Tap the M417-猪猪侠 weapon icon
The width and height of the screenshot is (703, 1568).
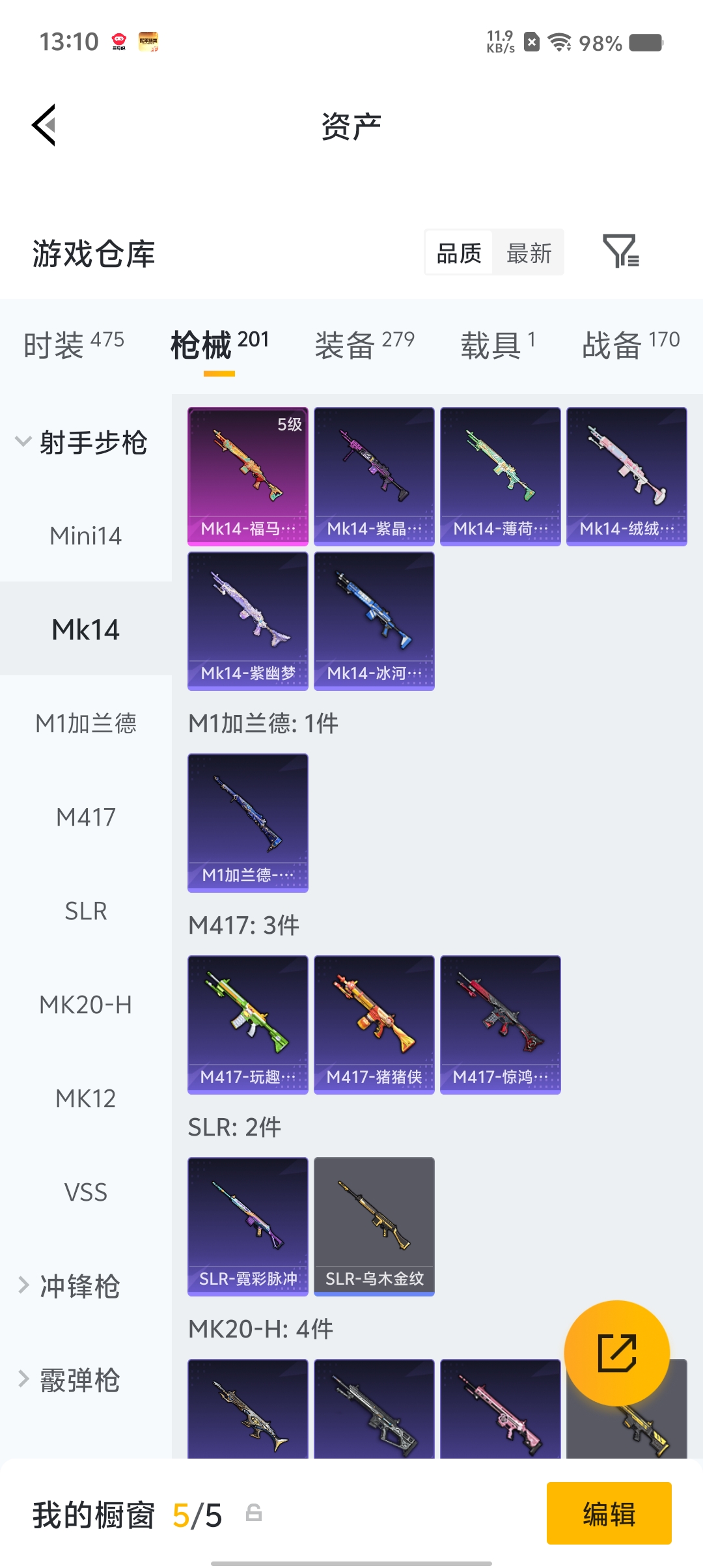(x=374, y=1024)
